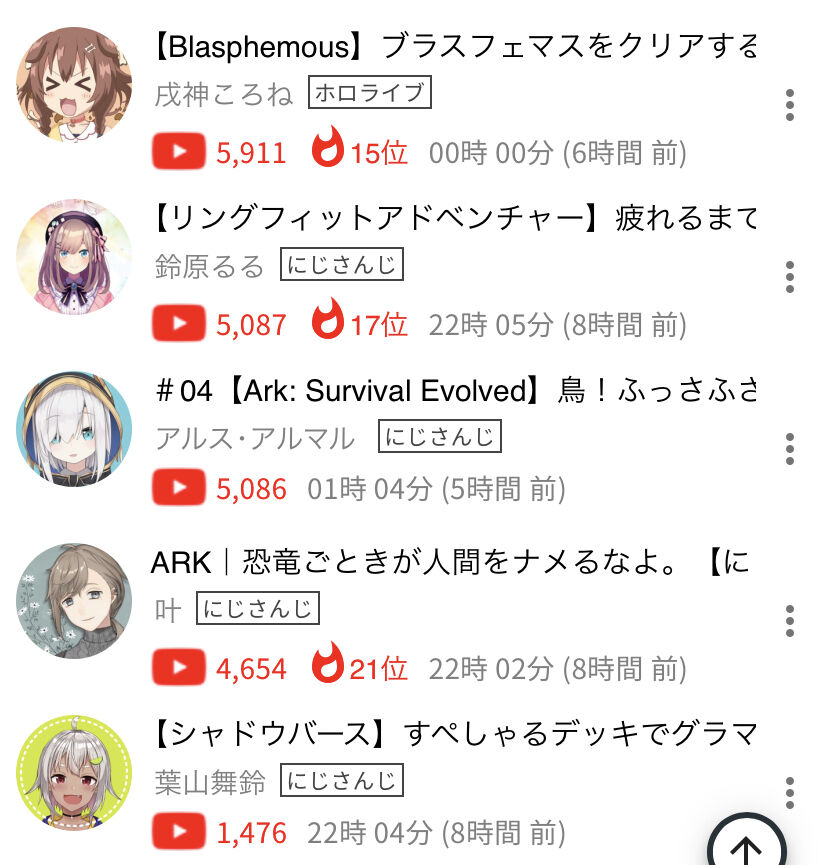
Task: Select the にじさんじ tag beside 鈴原るる
Action: coord(341,266)
